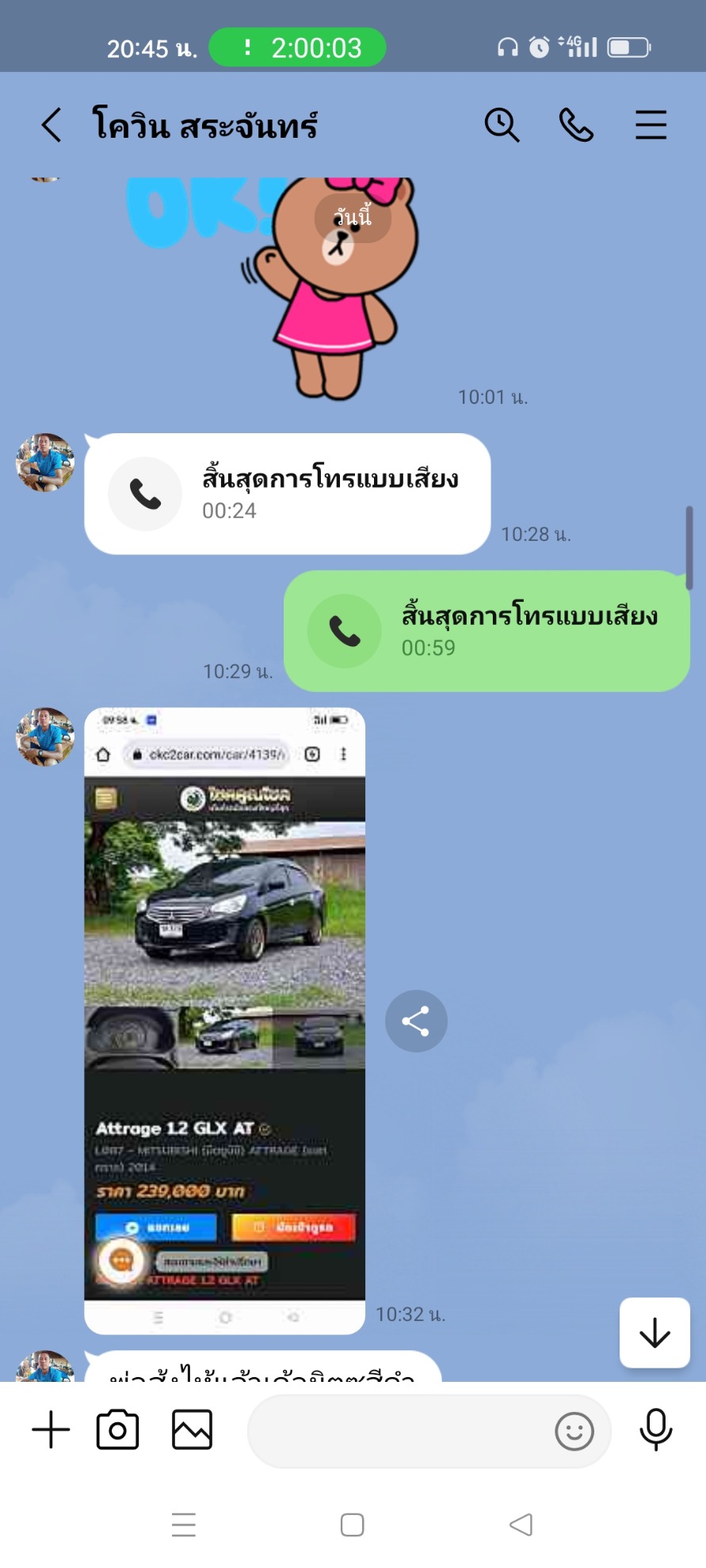Open the plus attachment menu
Screen dimensions: 706x1568
pyautogui.click(x=51, y=1430)
